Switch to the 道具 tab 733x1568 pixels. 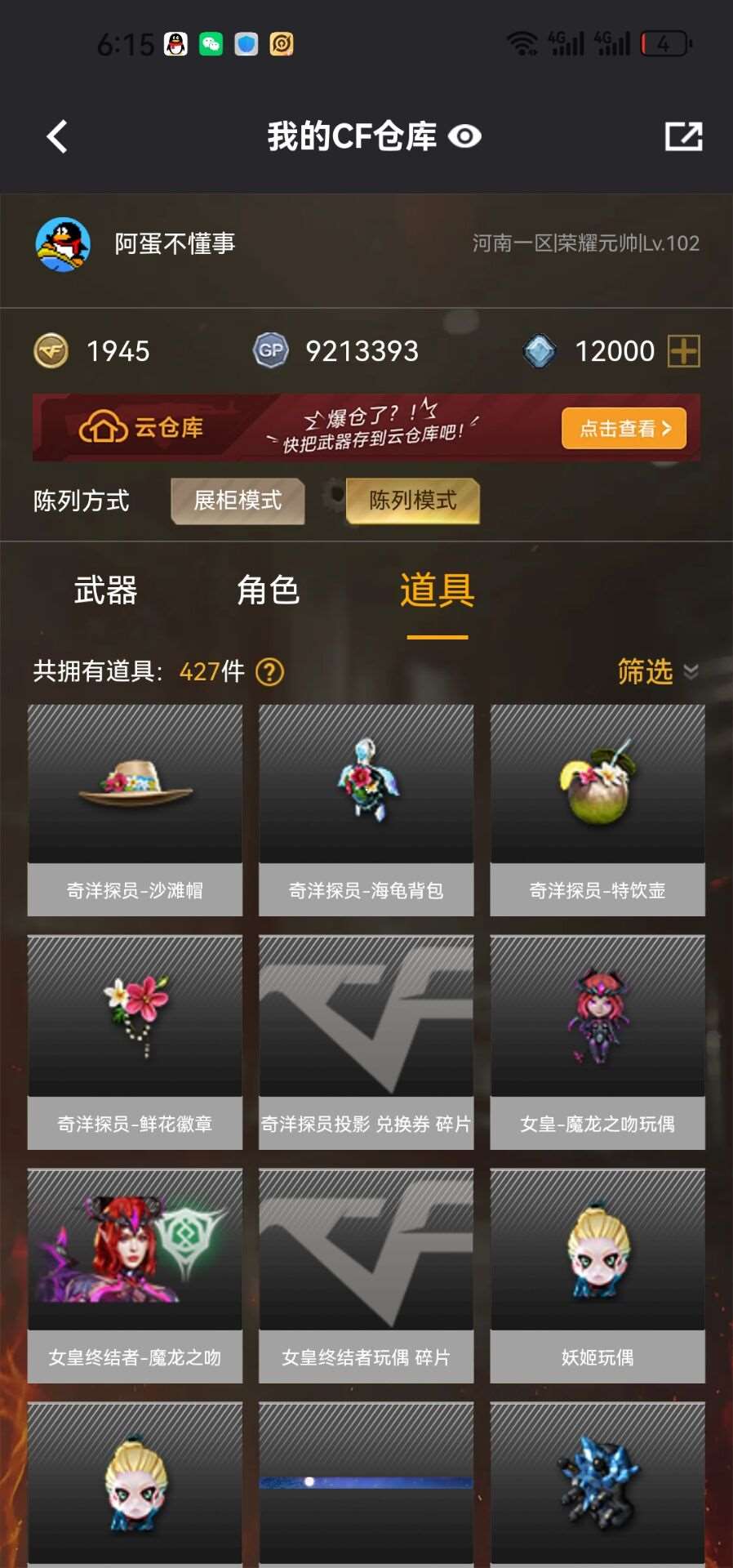click(x=437, y=590)
